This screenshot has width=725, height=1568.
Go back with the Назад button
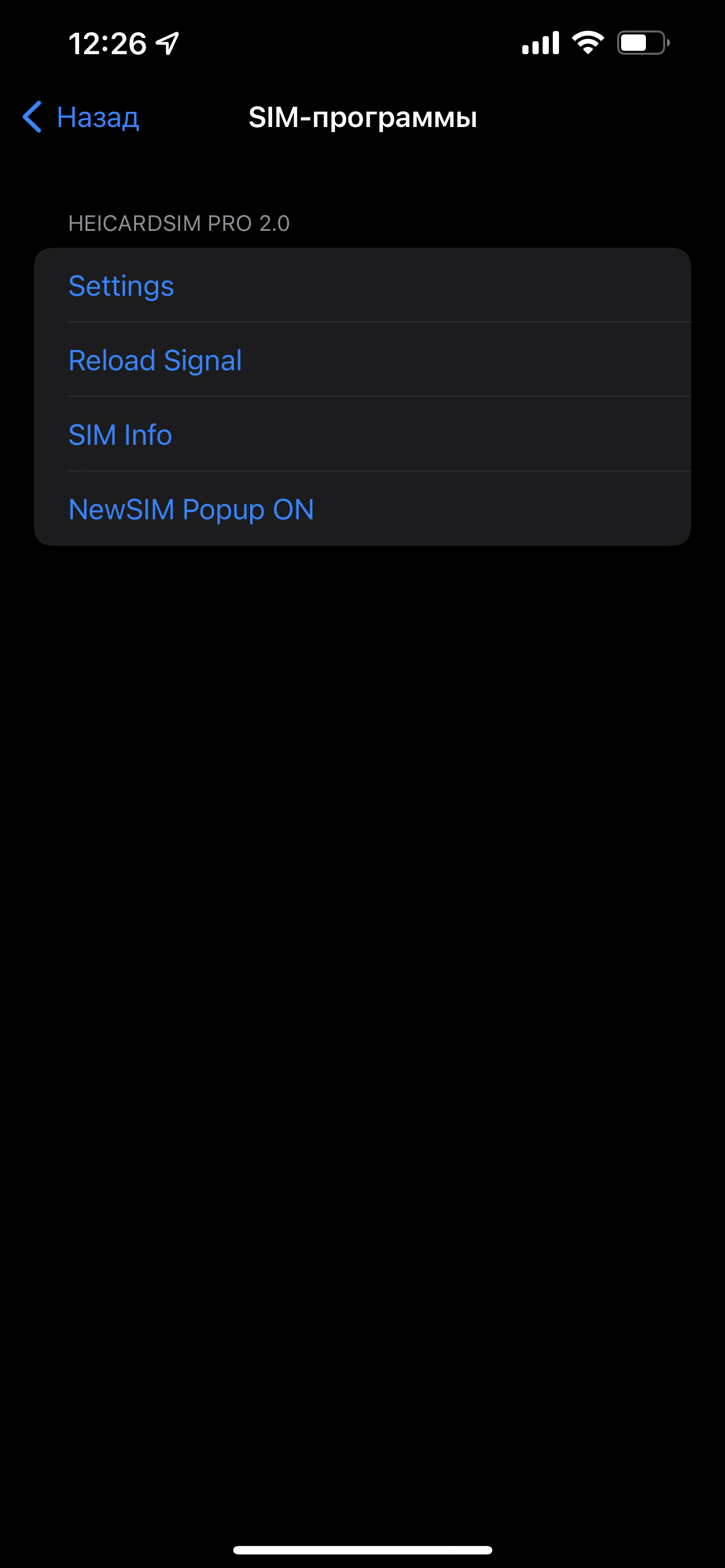[81, 117]
